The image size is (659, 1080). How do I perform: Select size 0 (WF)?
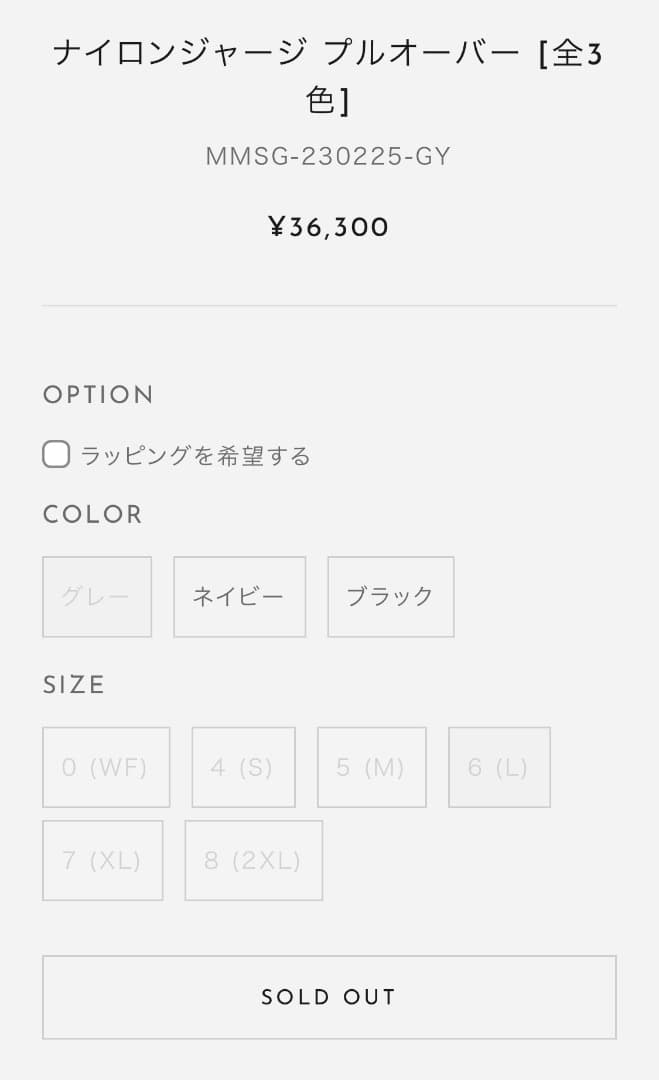(106, 767)
